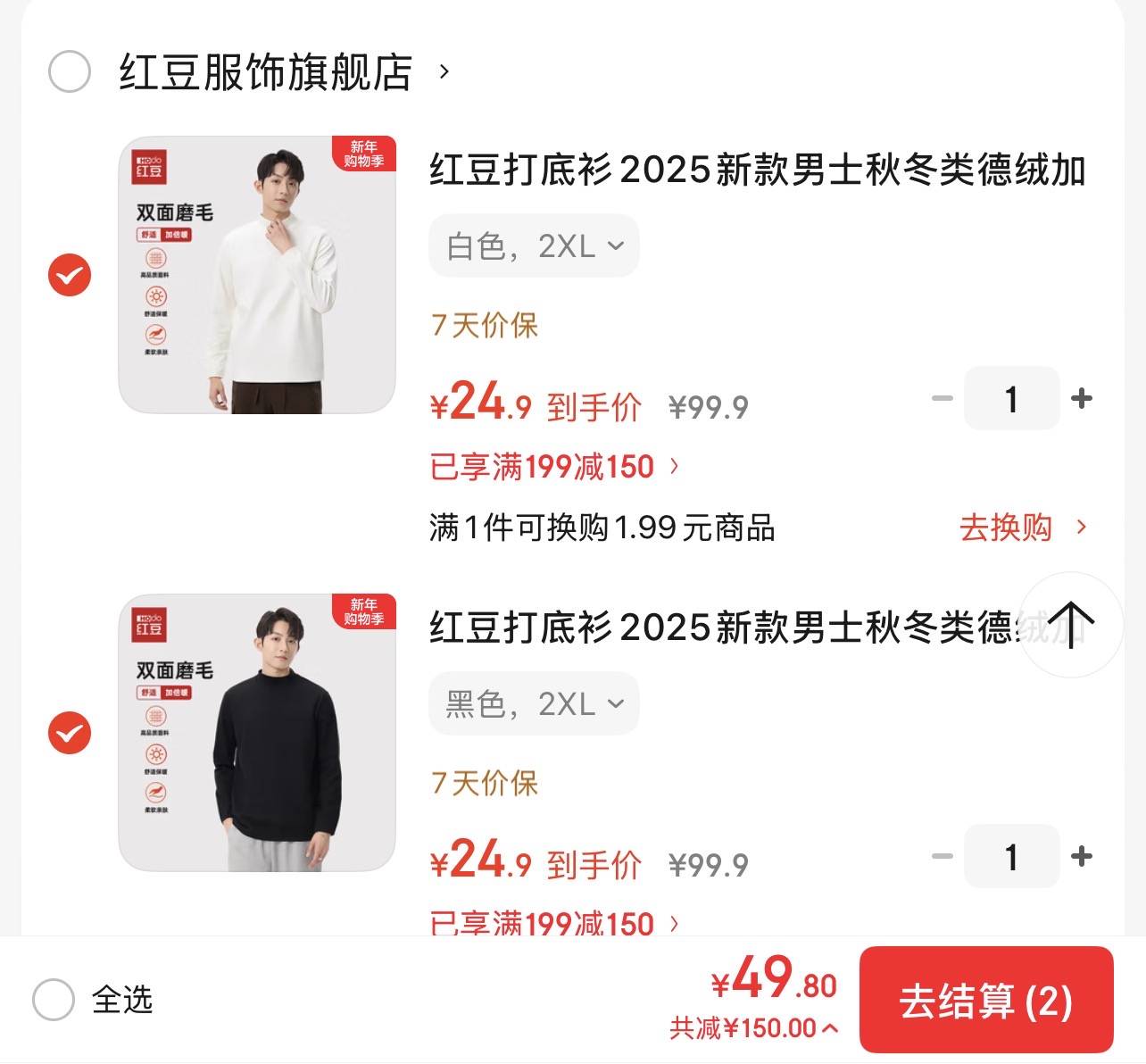The height and width of the screenshot is (1064, 1146).
Task: Open the black shirt product image
Action: click(257, 733)
